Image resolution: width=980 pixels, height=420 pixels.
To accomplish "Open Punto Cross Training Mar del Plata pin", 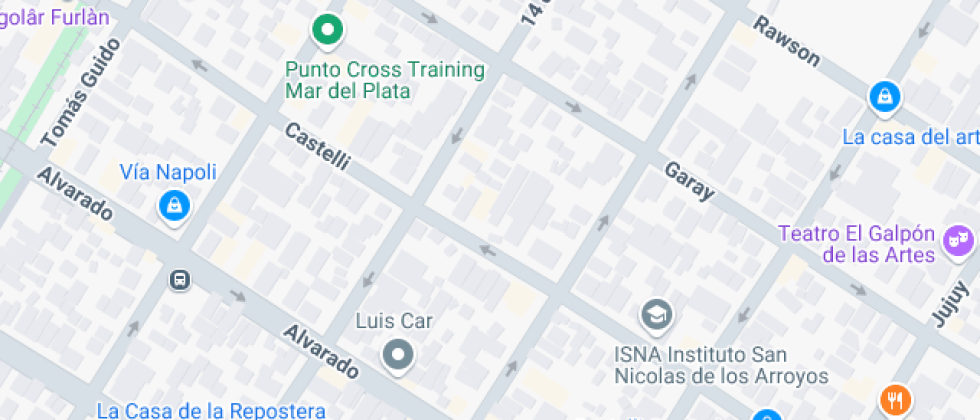I will 326,31.
